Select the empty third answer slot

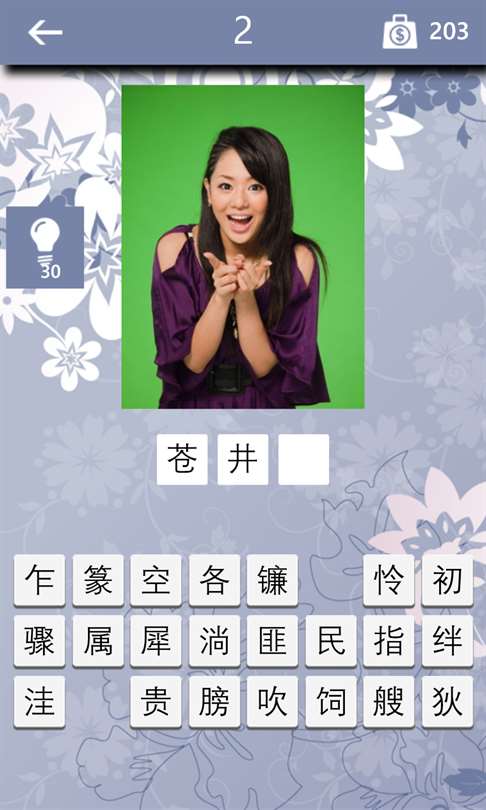coord(304,459)
